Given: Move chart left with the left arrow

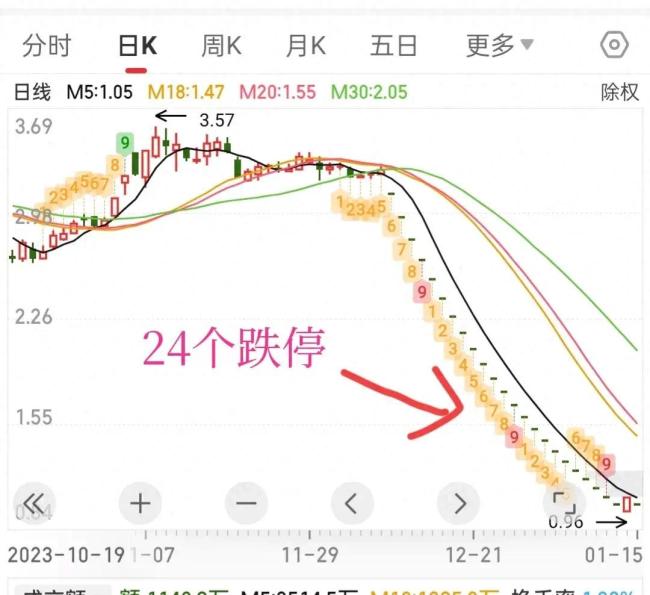Looking at the screenshot, I should [x=351, y=503].
